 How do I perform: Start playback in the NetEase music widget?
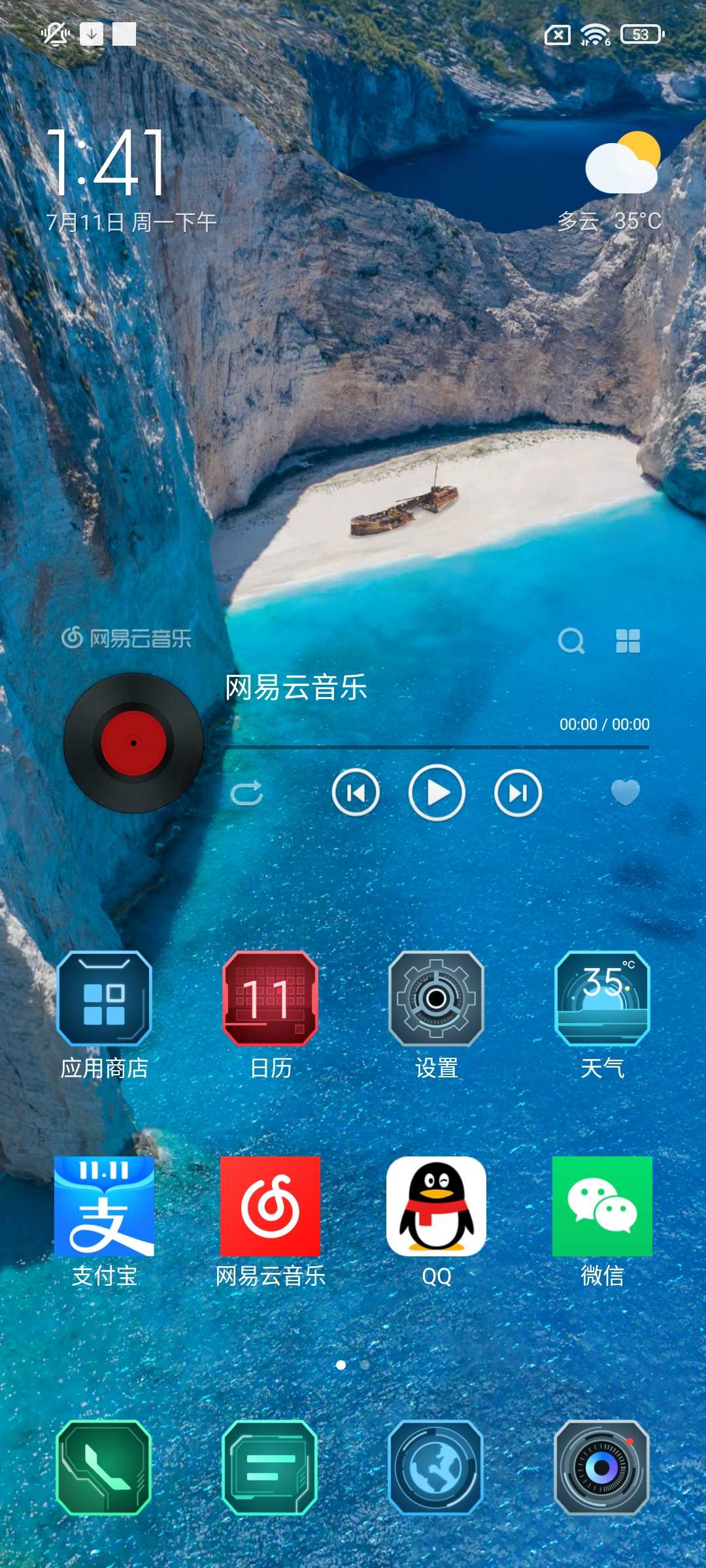pos(437,792)
